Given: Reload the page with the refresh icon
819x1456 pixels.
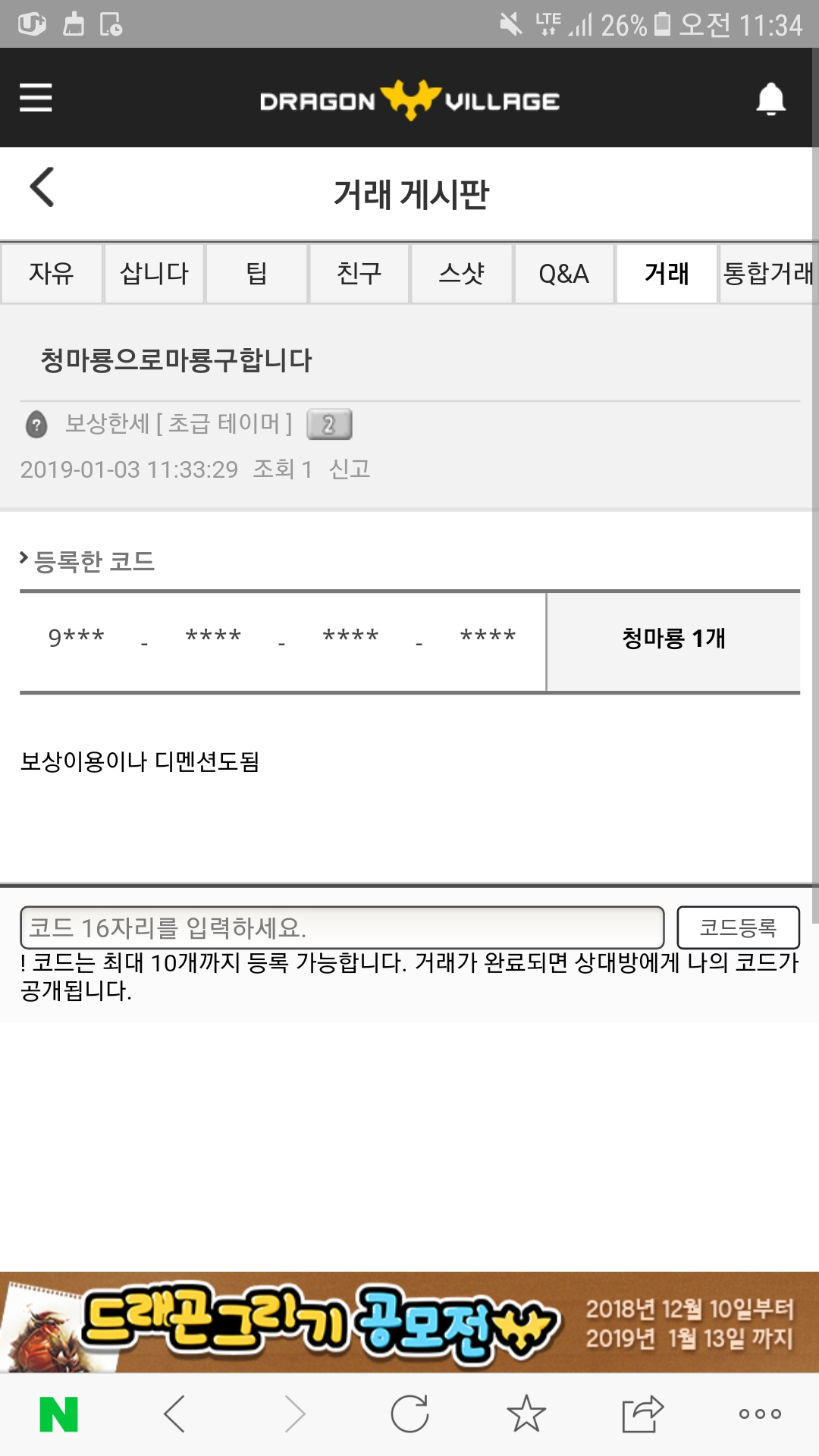Looking at the screenshot, I should pos(409,1414).
